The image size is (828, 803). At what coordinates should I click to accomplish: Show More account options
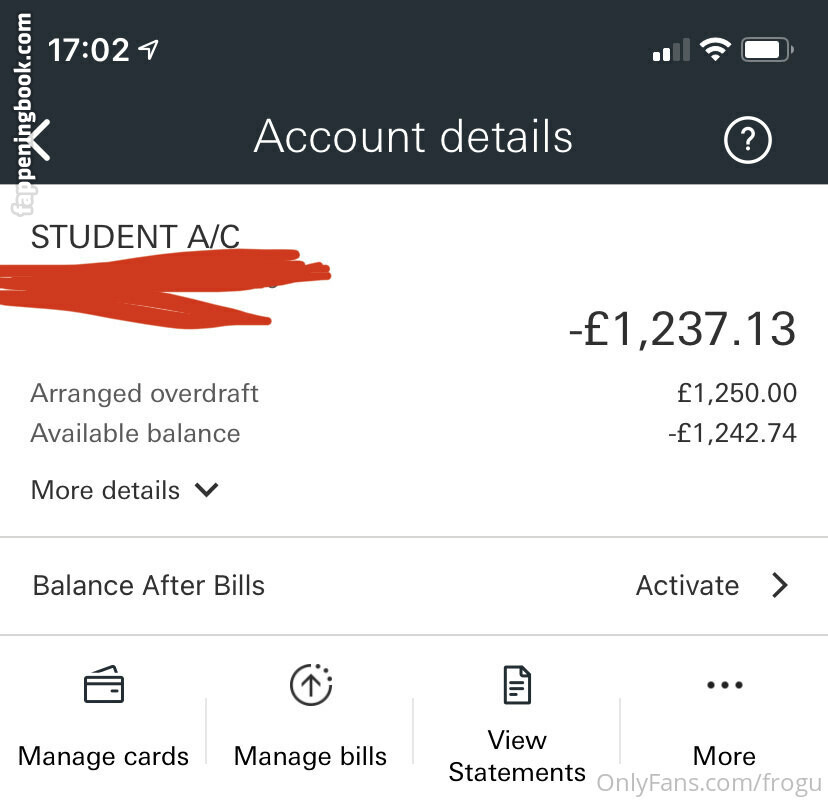point(724,718)
